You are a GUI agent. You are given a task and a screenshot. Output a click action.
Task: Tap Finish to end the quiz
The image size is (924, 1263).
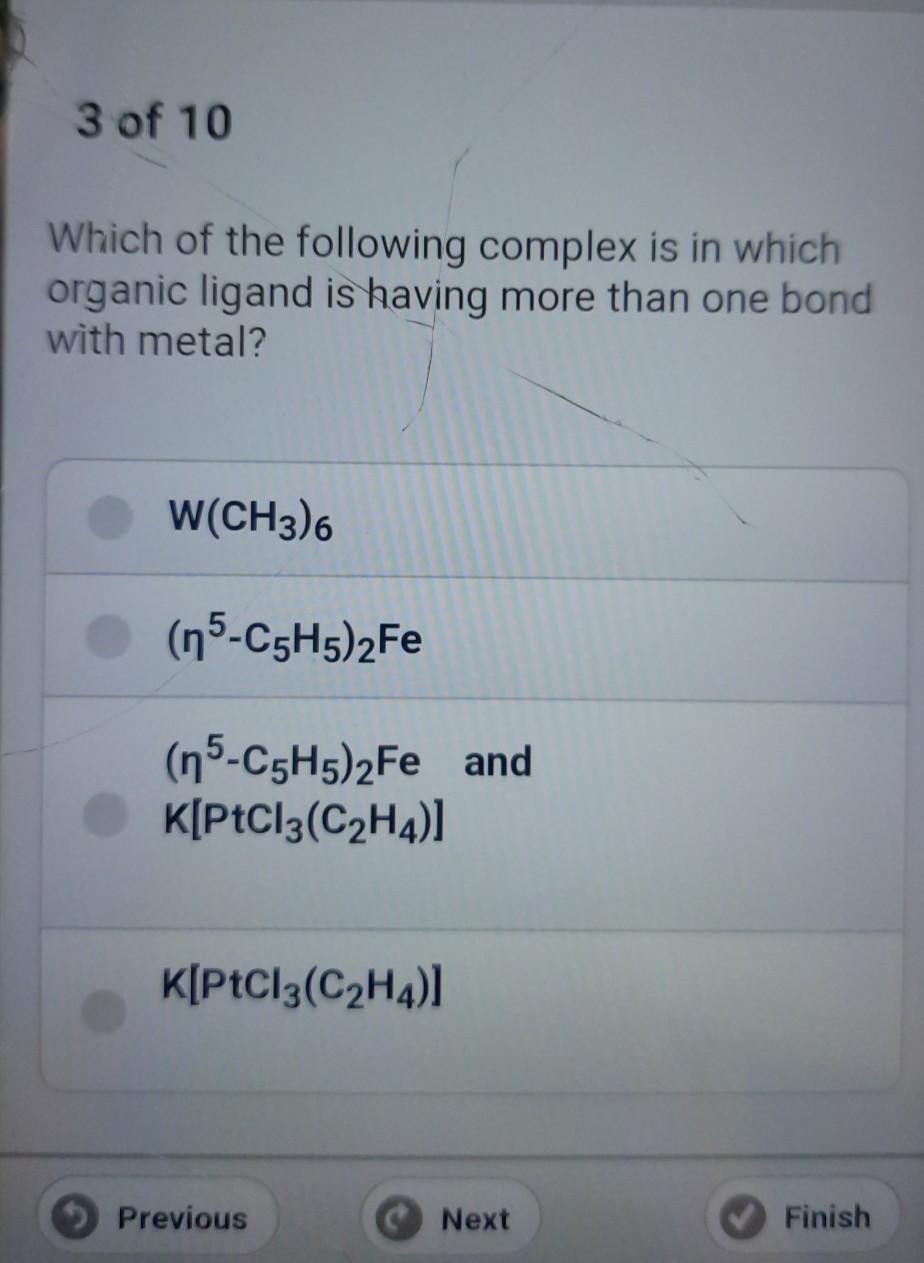(802, 1217)
